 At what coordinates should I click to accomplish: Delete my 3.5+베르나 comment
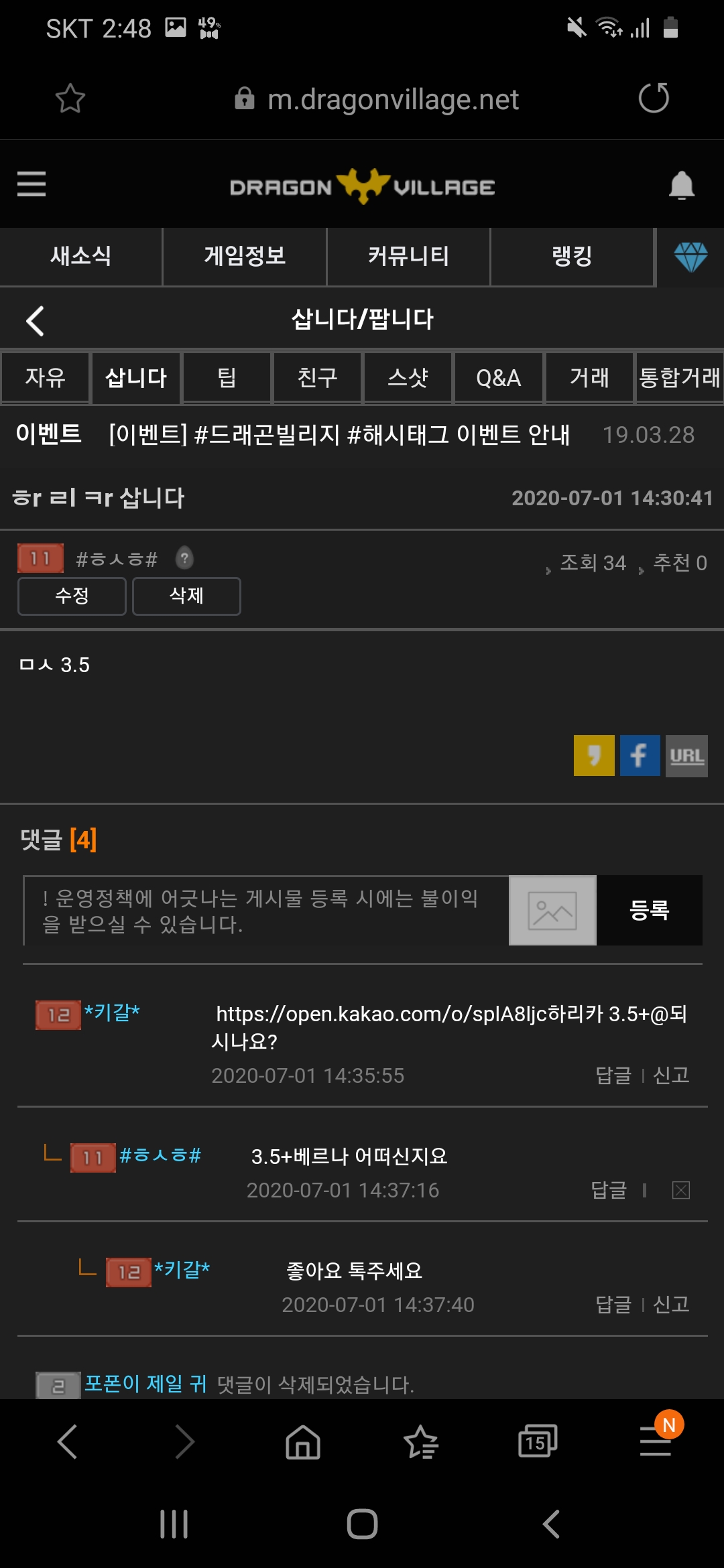tap(681, 1190)
